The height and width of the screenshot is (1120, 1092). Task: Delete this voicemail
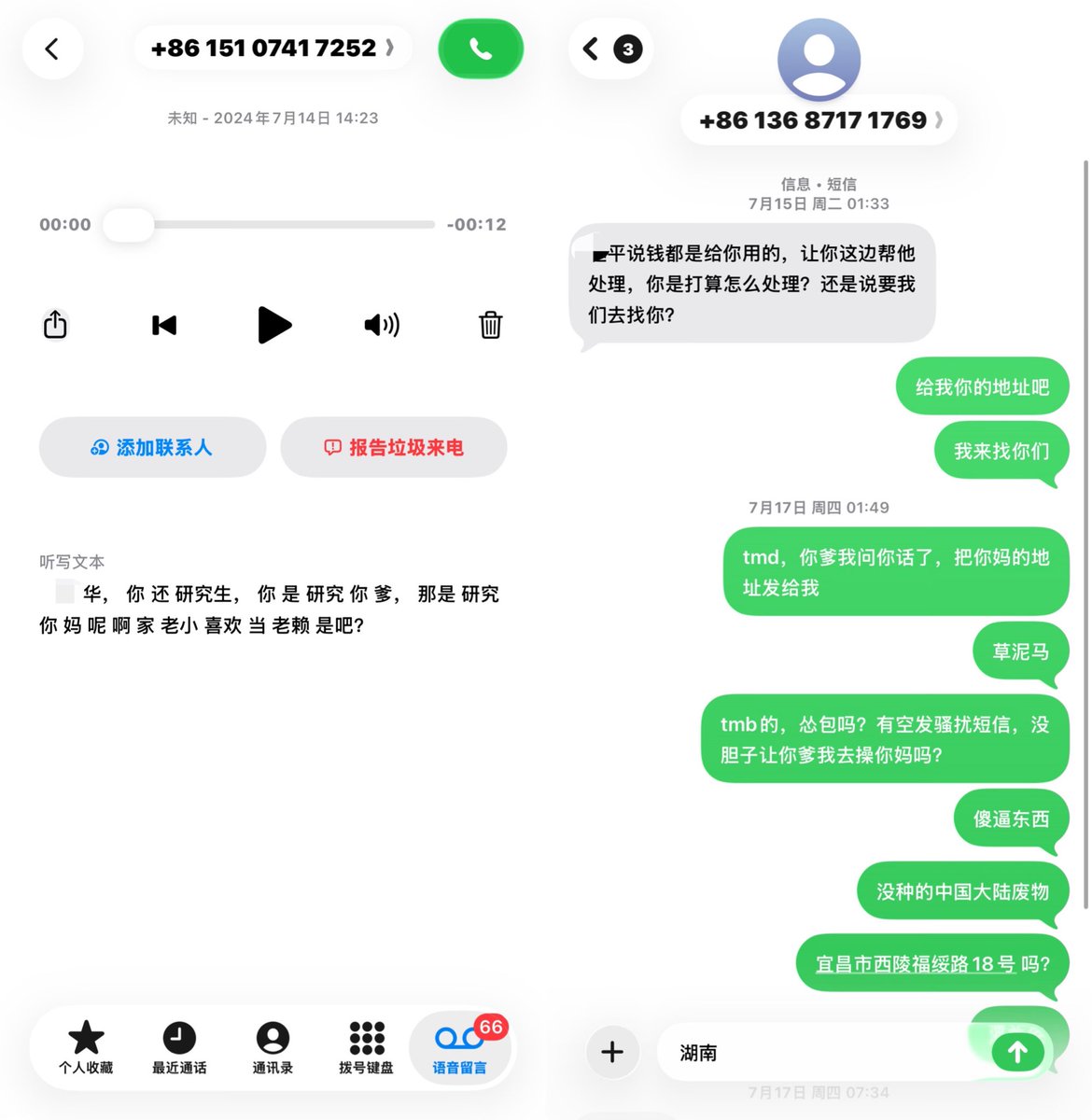coord(491,325)
